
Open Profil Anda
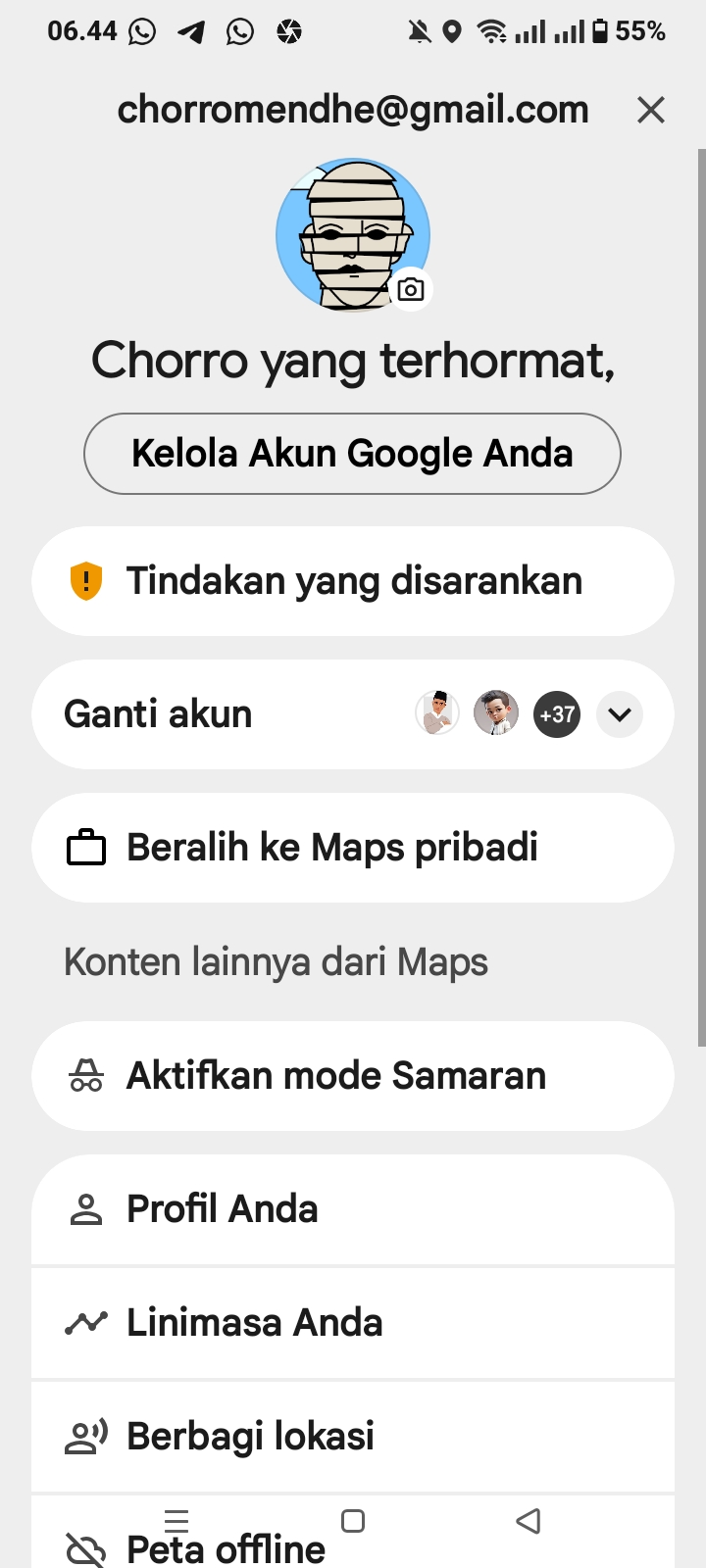click(352, 1209)
